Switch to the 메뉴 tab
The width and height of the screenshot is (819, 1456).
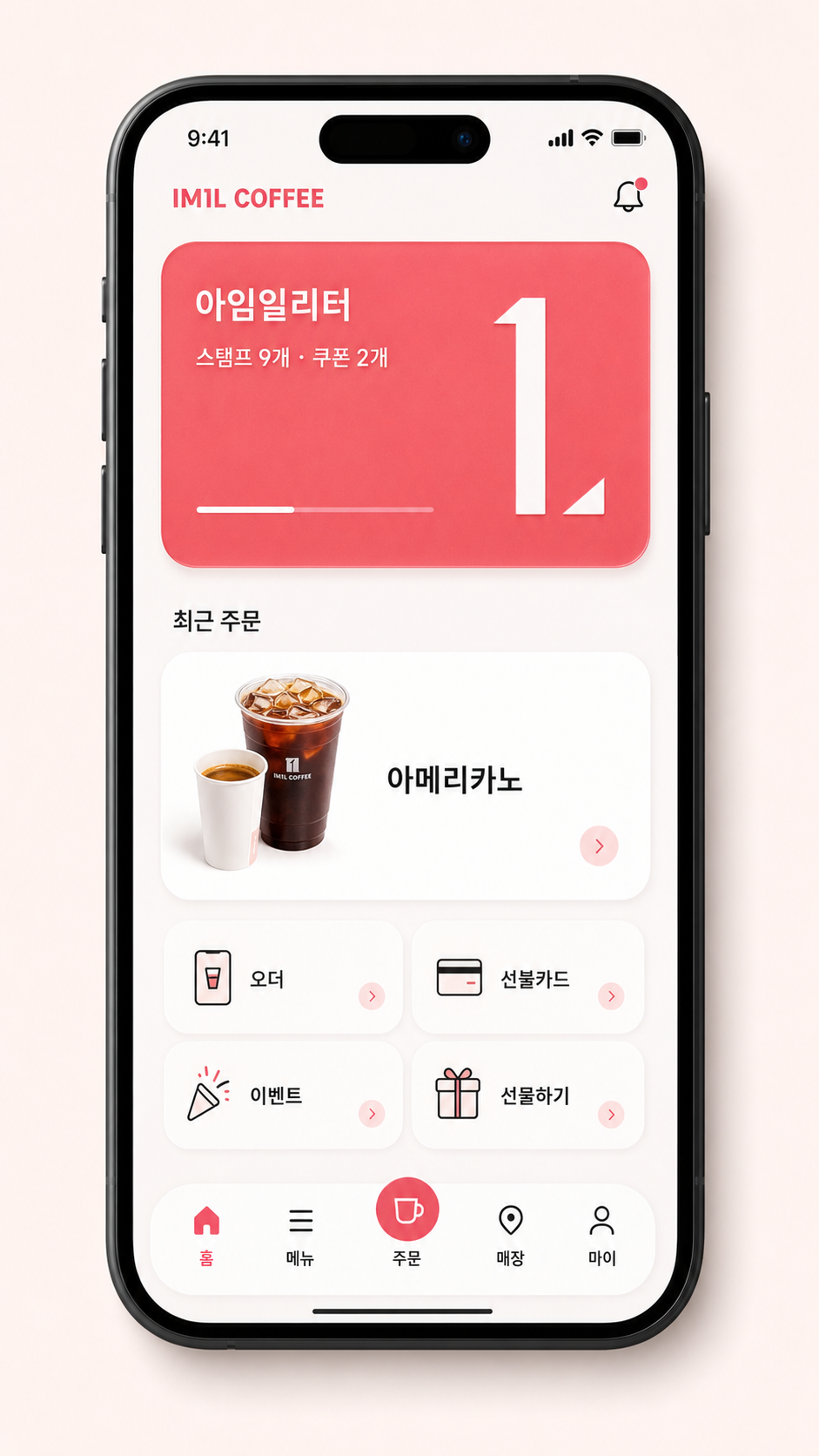[300, 1236]
